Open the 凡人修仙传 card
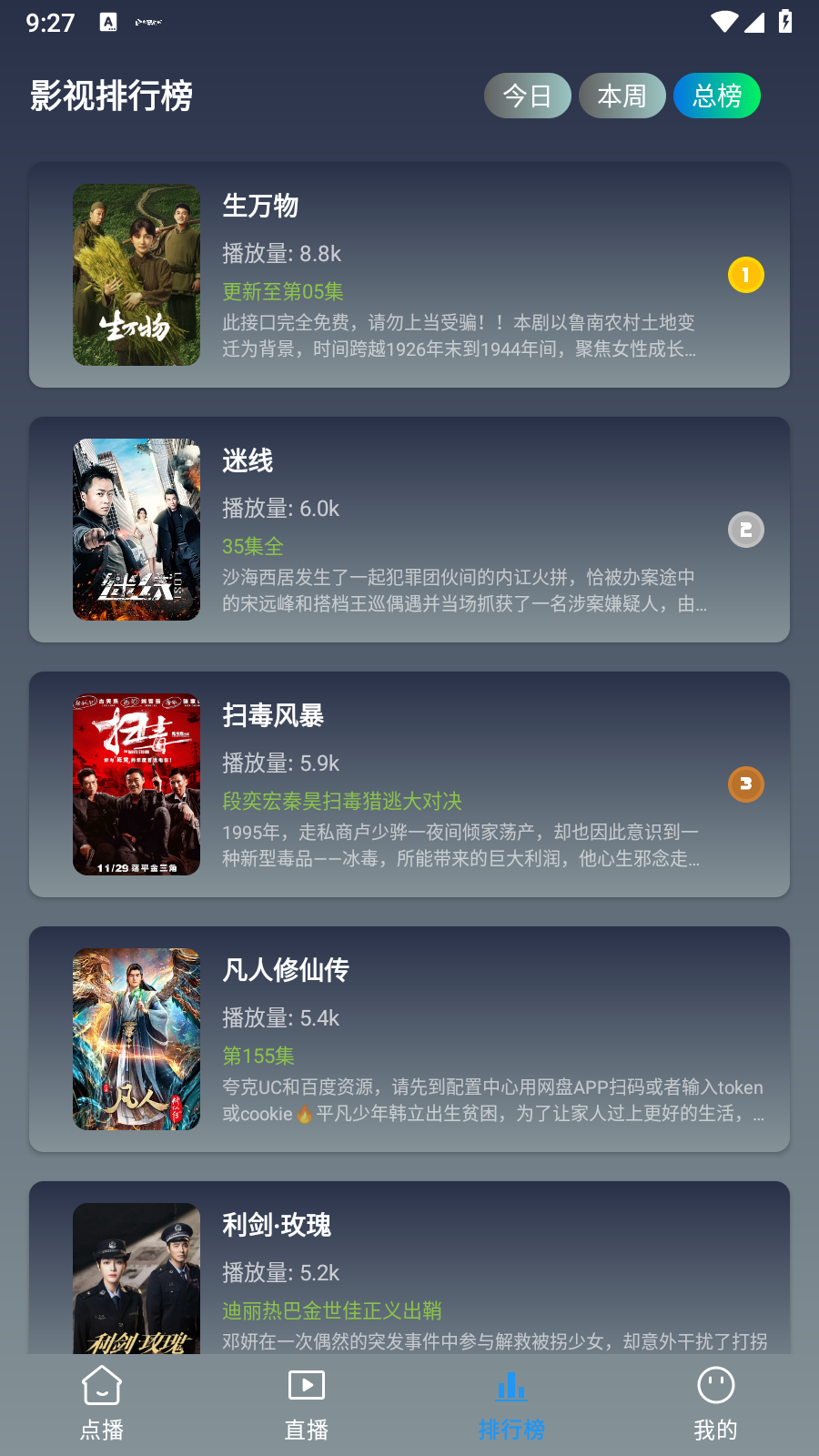The height and width of the screenshot is (1456, 819). [x=409, y=1039]
